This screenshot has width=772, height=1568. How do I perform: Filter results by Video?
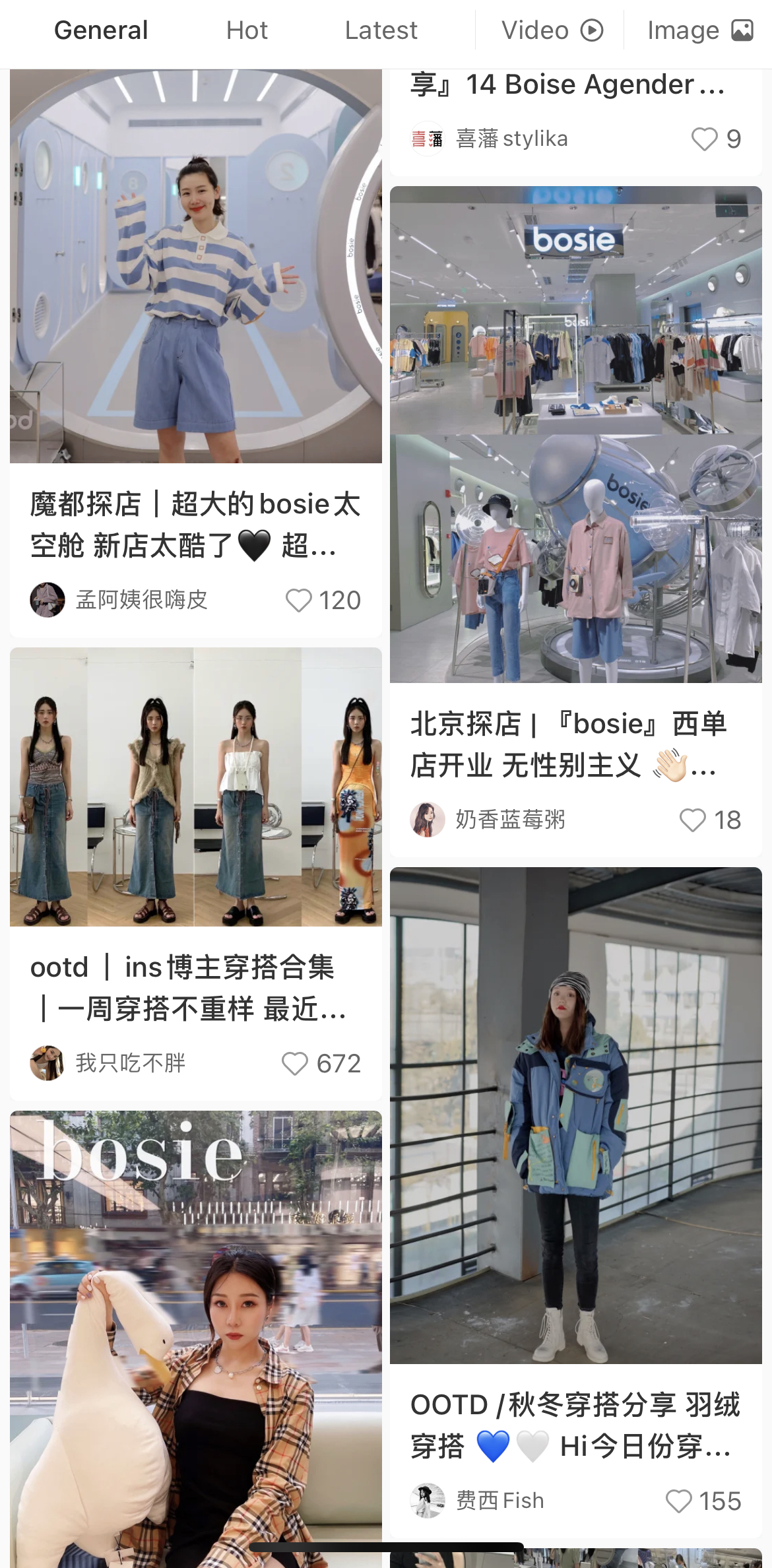point(552,30)
